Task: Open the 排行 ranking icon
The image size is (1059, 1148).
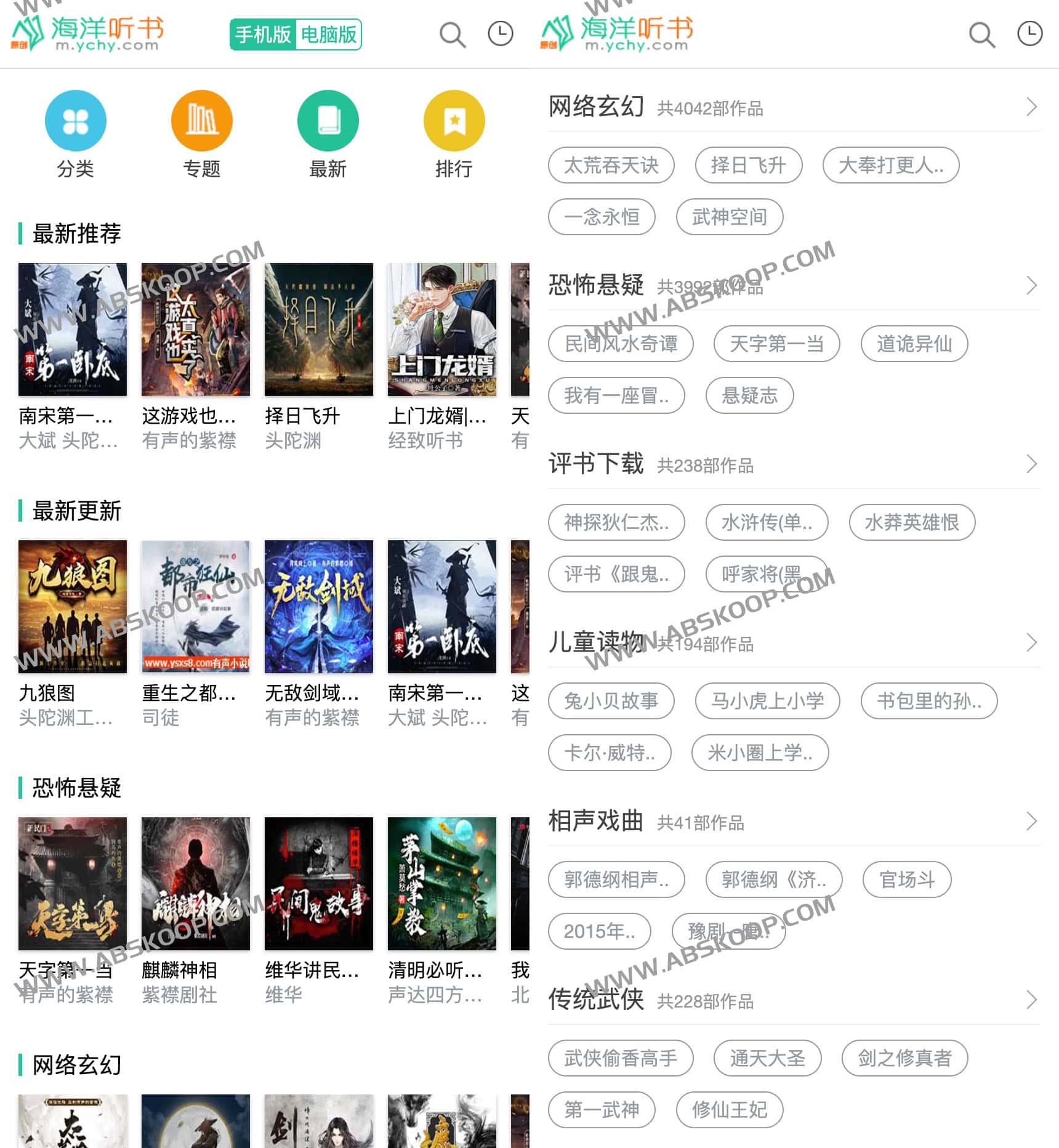Action: [x=454, y=121]
